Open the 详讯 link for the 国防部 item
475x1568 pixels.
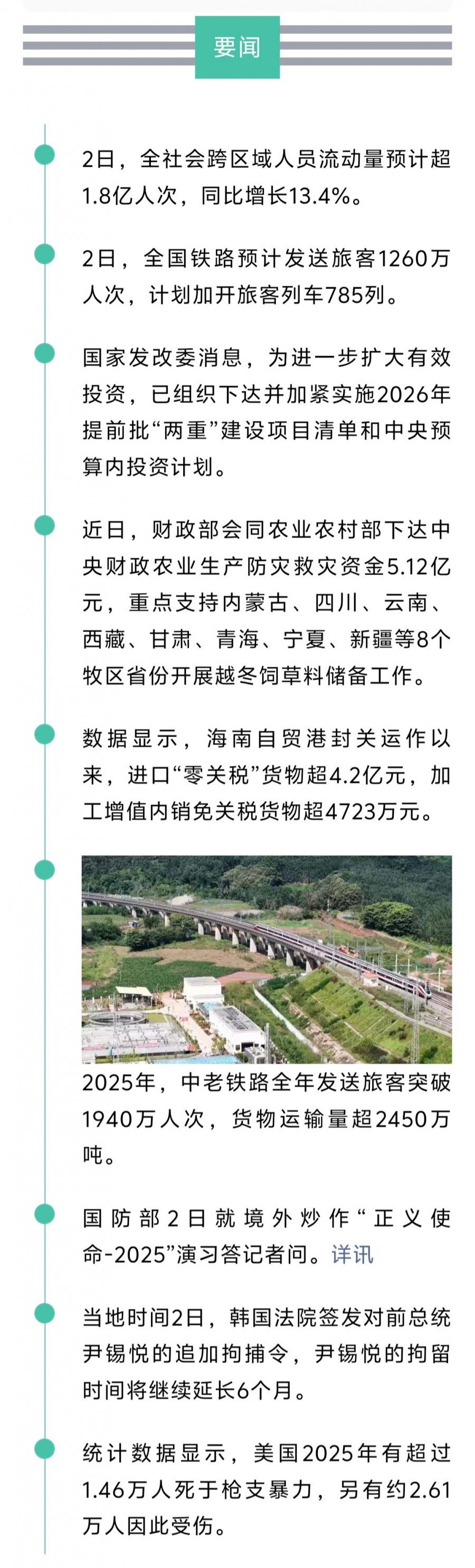coord(352,1255)
